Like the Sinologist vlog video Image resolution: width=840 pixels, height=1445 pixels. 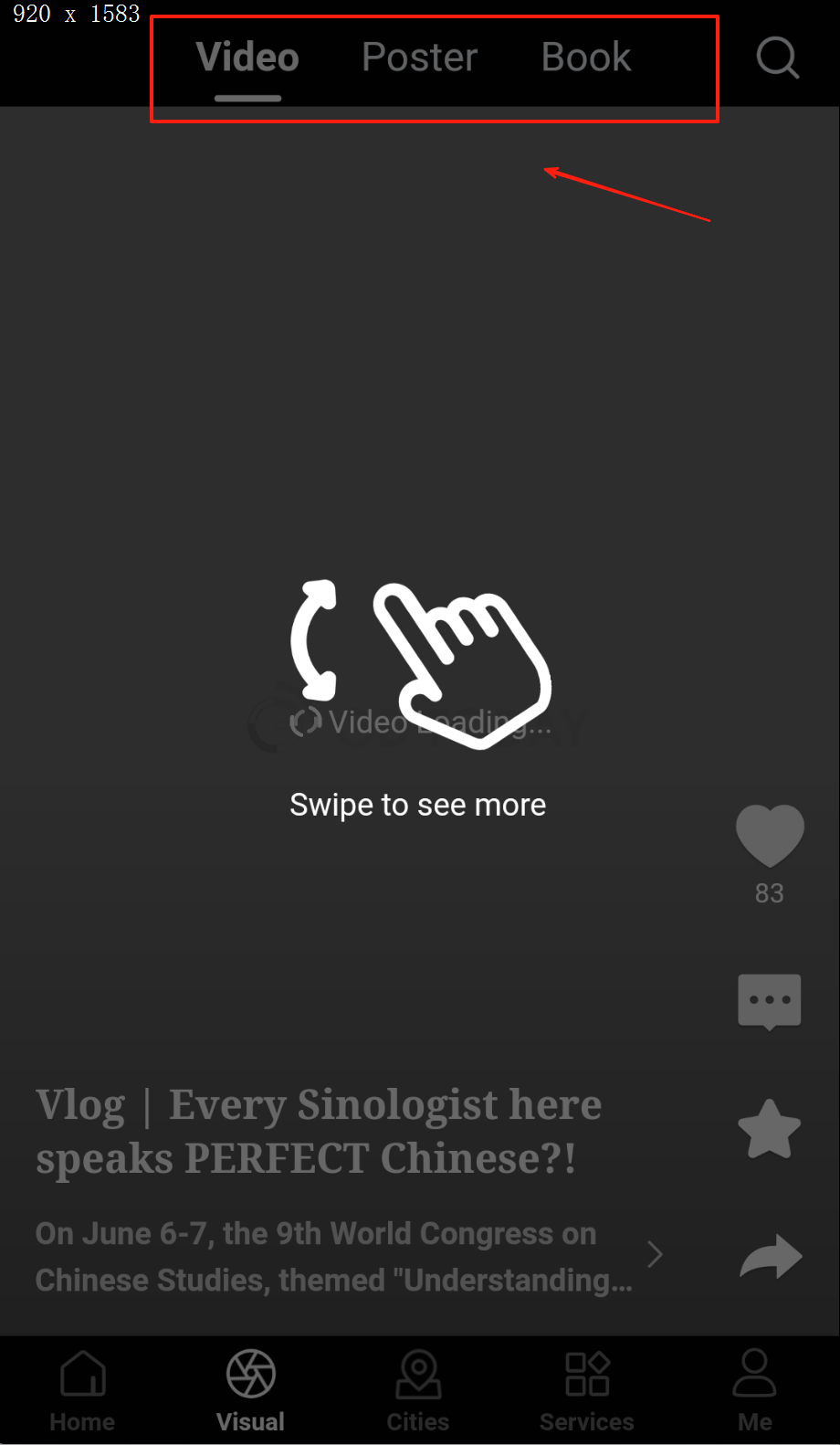coord(770,836)
